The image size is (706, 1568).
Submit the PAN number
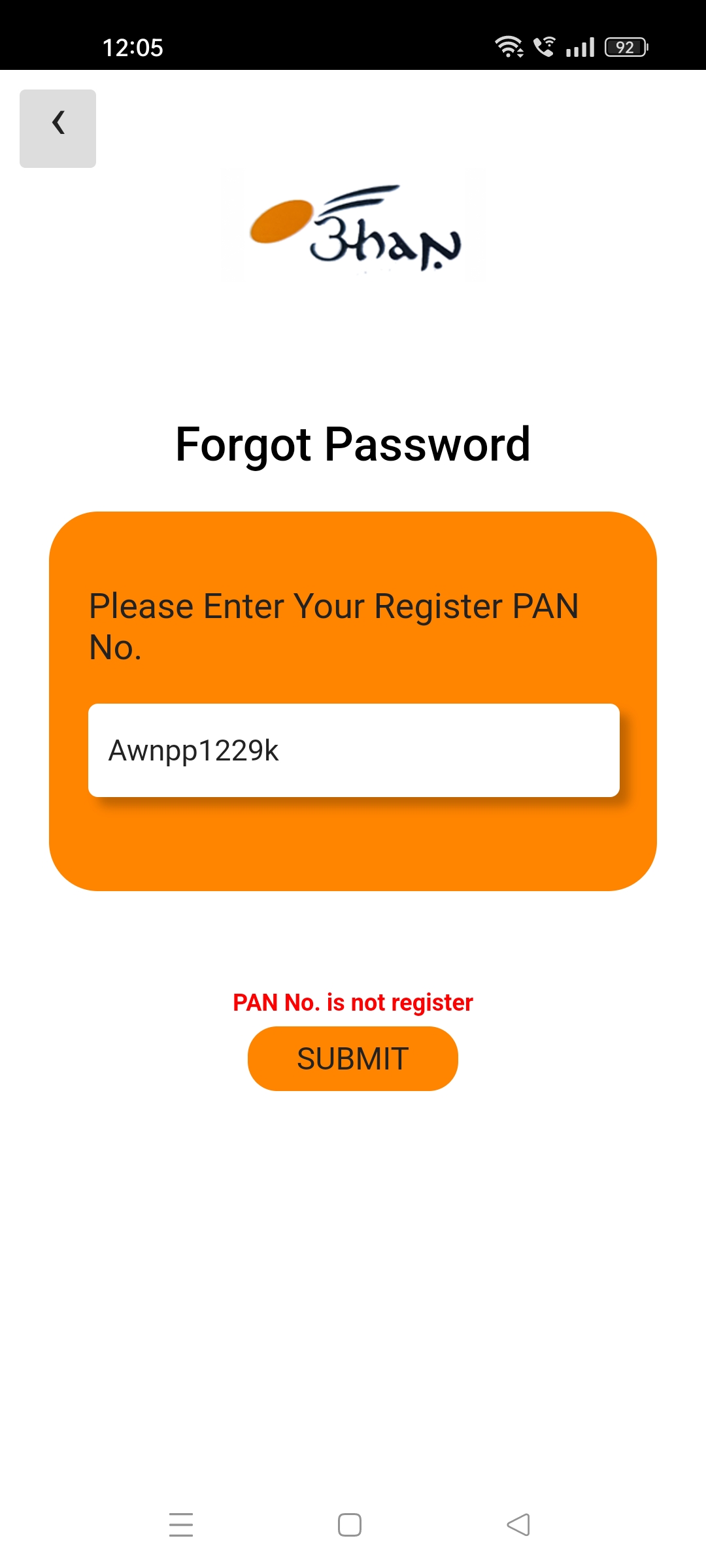click(353, 1058)
